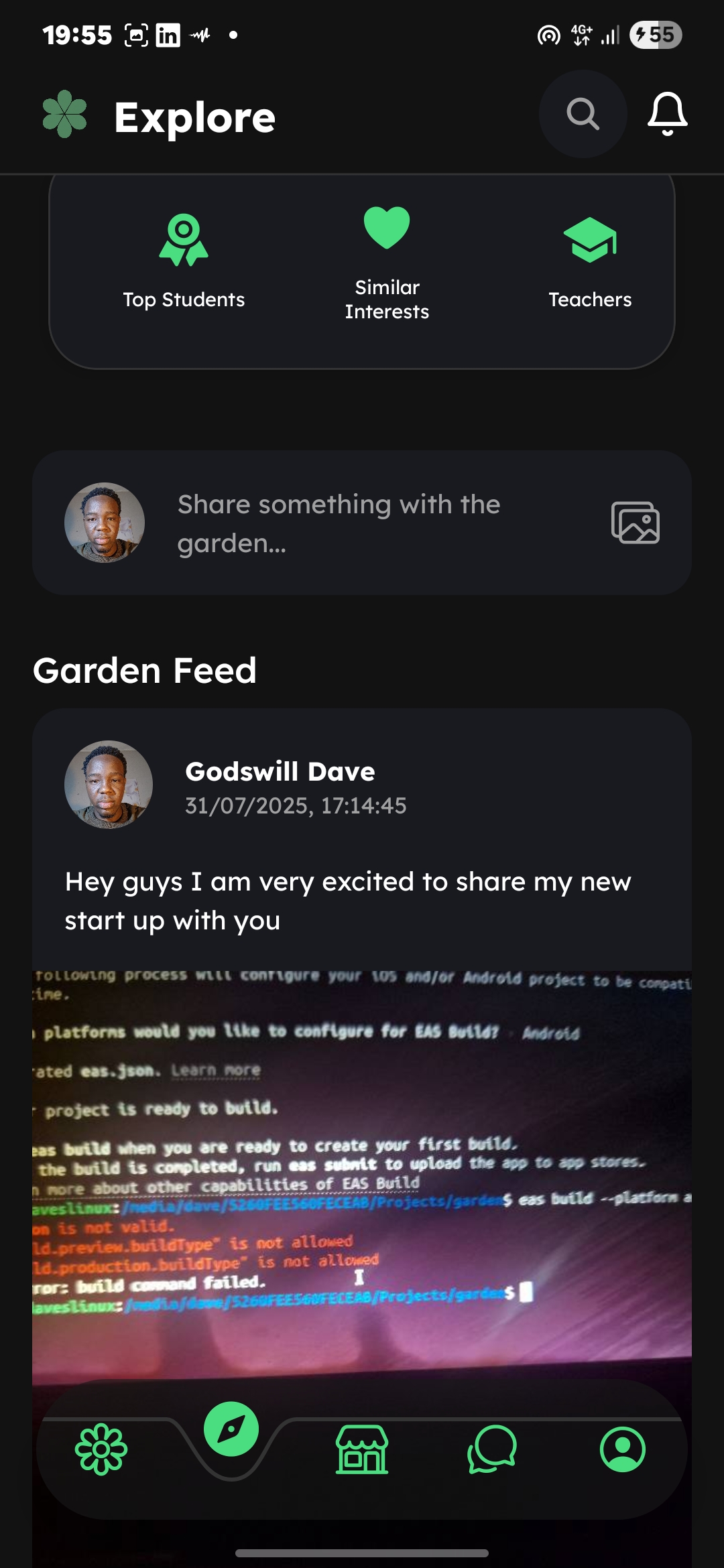Open the chat bubbles tab
Viewport: 724px width, 1568px height.
pos(492,1449)
